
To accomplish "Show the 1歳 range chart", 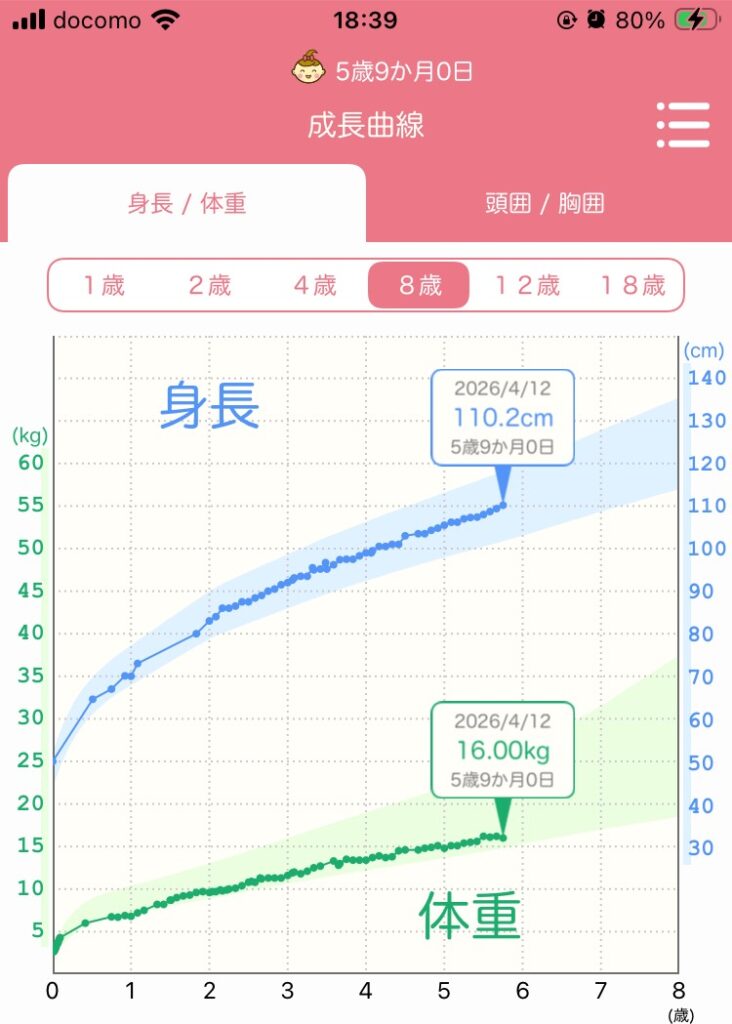I will pos(103,285).
